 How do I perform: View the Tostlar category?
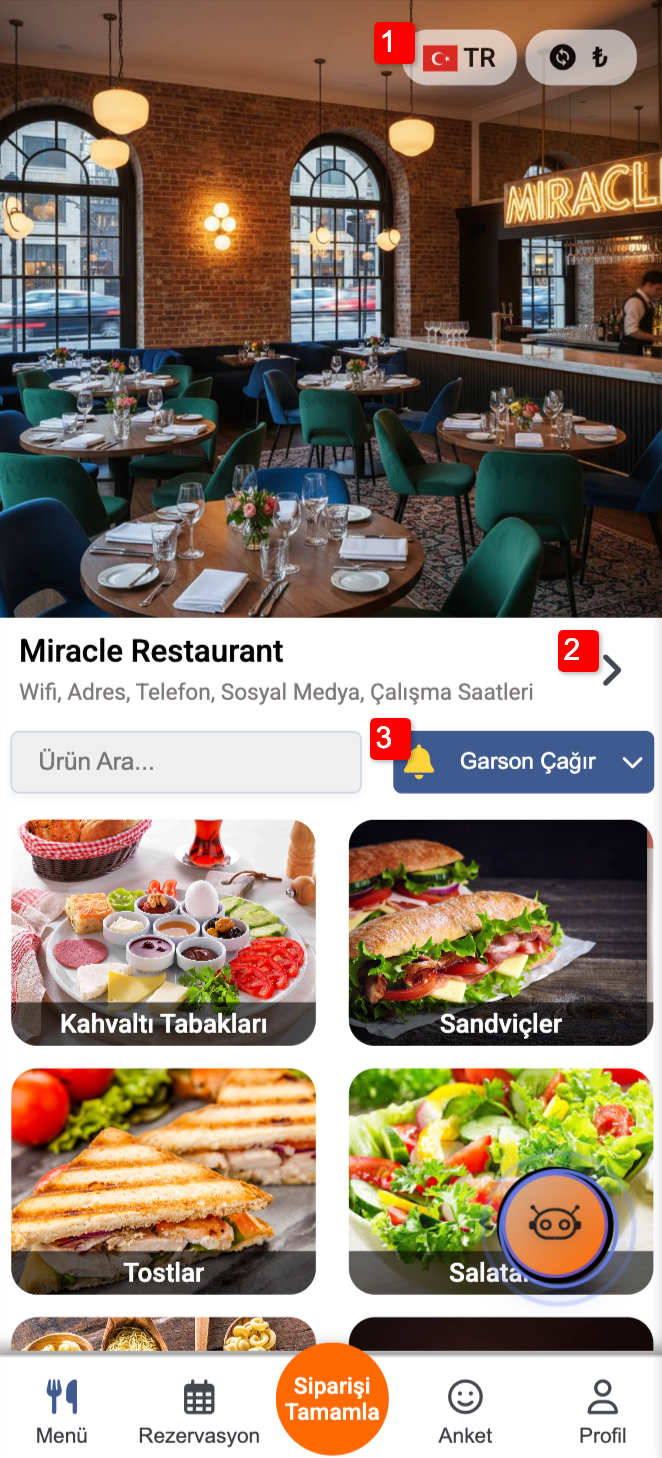pyautogui.click(x=163, y=1181)
